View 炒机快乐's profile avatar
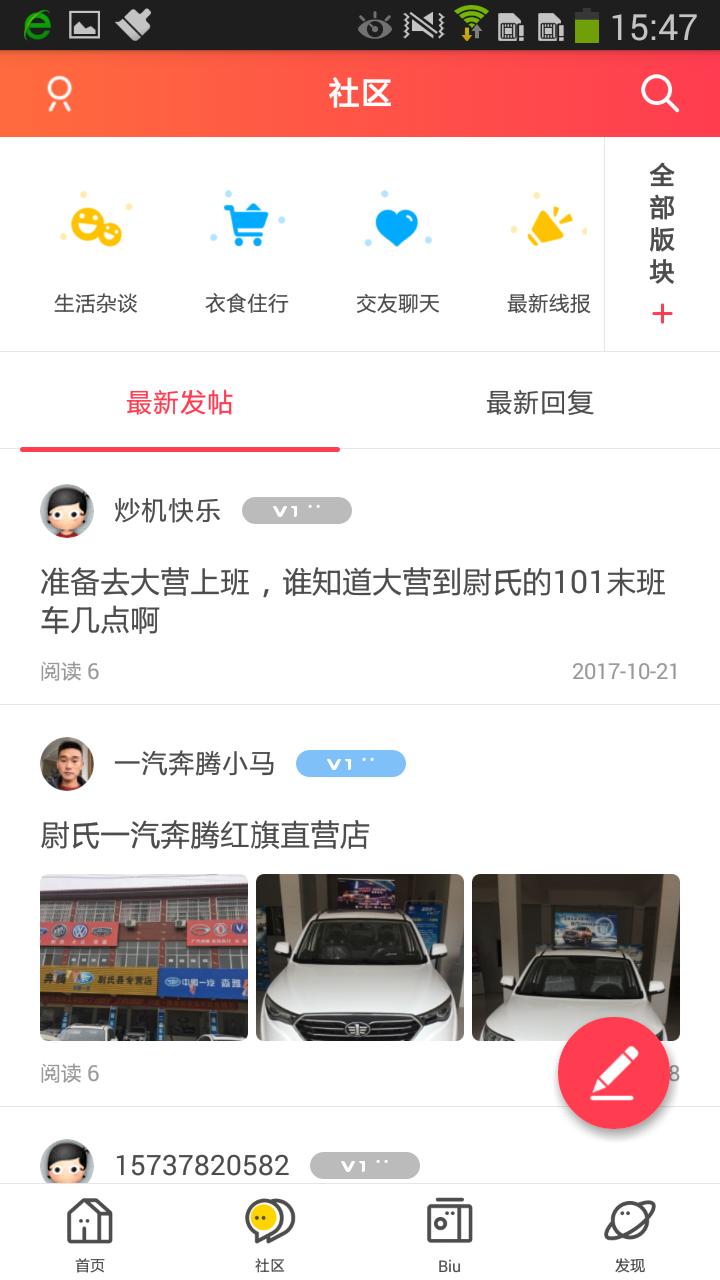720x1280 pixels. (67, 511)
